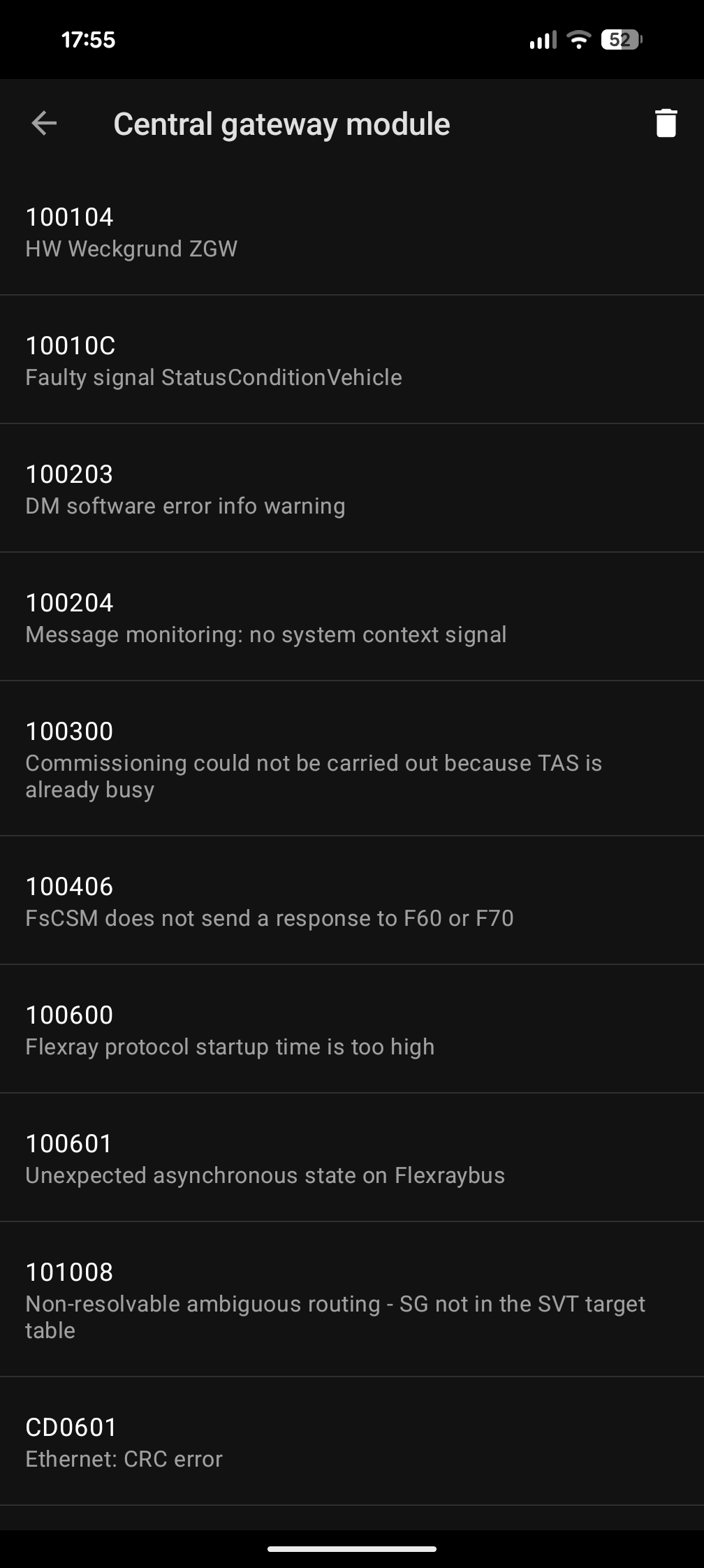This screenshot has width=704, height=1568.
Task: View fault 100406 FsCSM no response
Action: (x=352, y=901)
